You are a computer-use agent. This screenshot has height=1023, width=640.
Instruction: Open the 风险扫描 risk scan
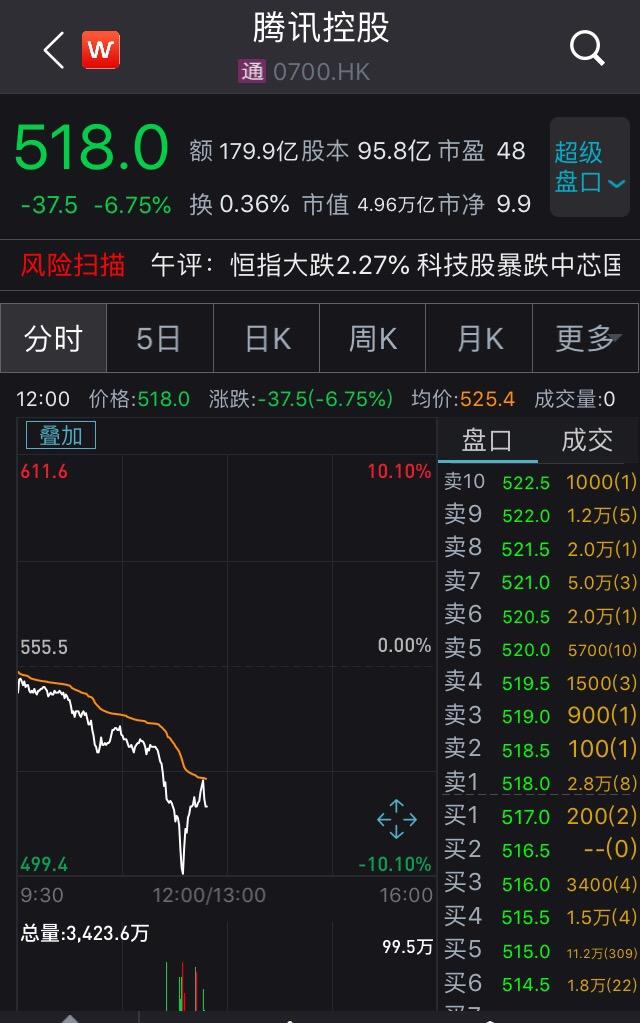tap(73, 265)
